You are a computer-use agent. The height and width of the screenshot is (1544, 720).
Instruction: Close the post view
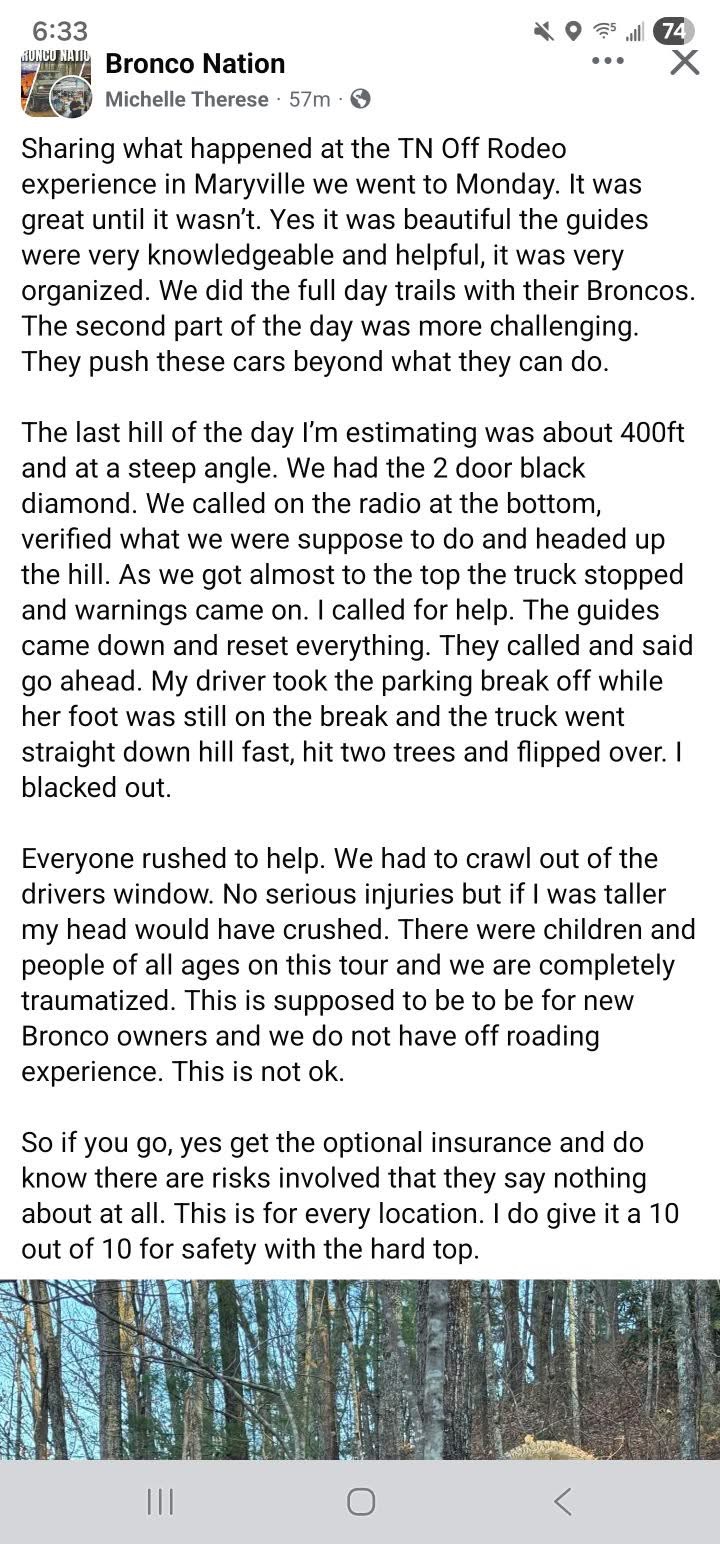684,62
